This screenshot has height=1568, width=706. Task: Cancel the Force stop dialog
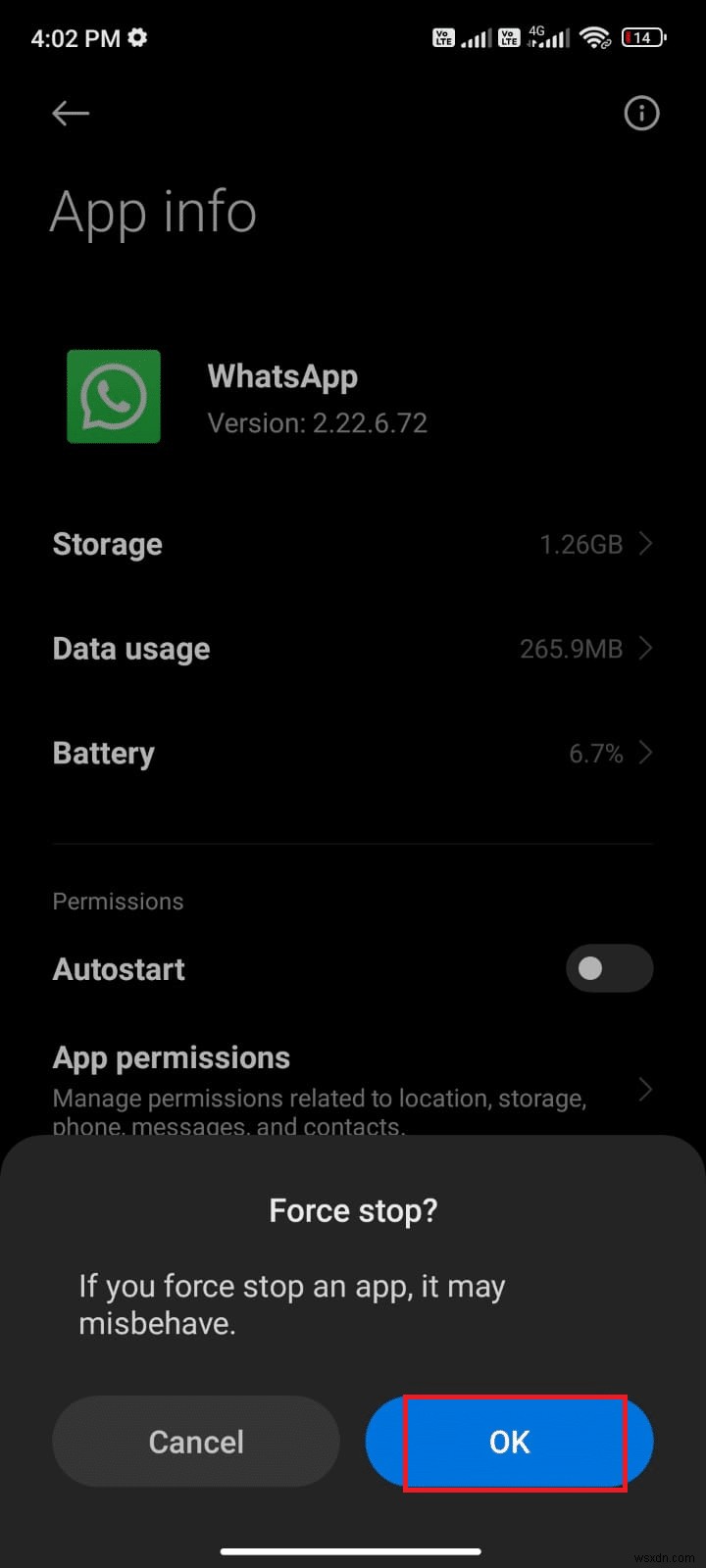tap(195, 1442)
